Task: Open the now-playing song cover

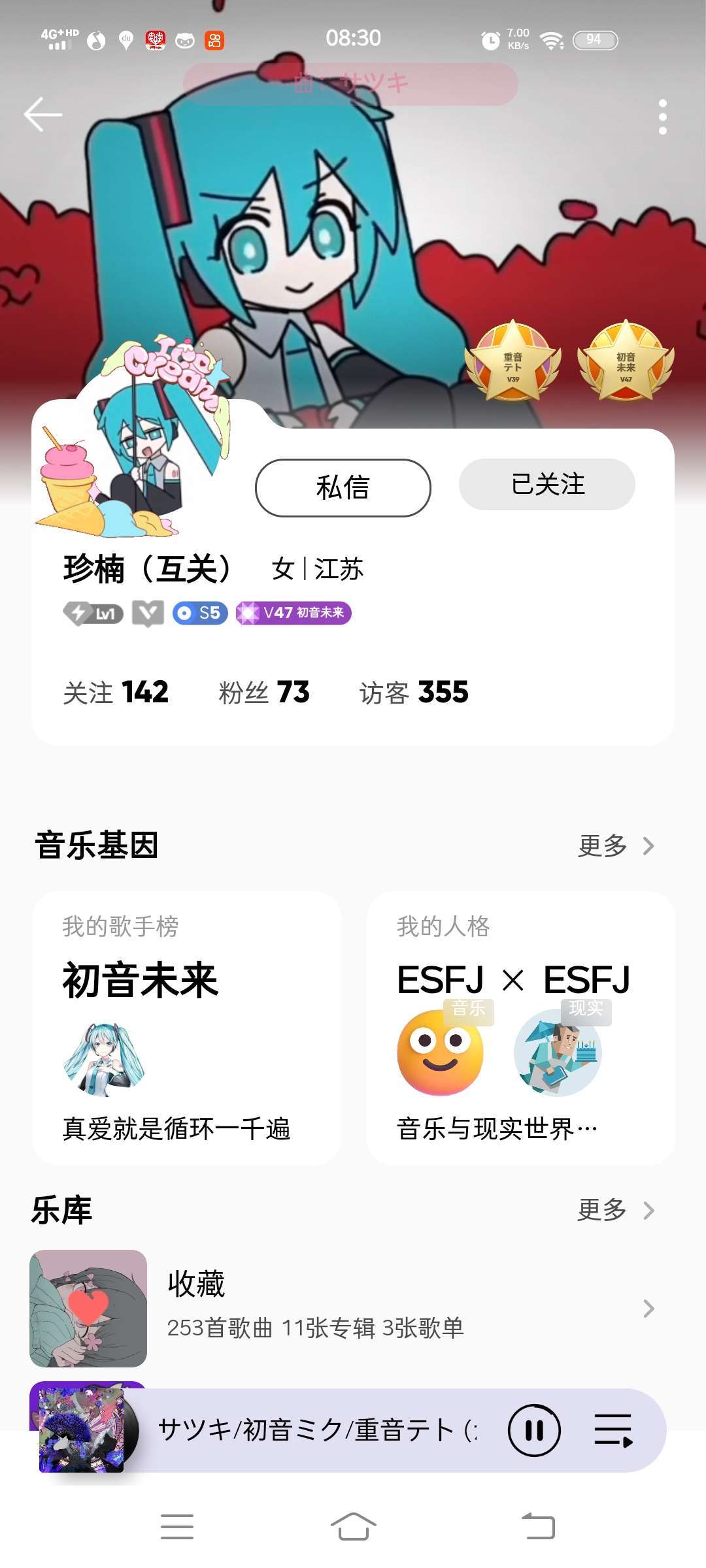Action: pos(83,1431)
